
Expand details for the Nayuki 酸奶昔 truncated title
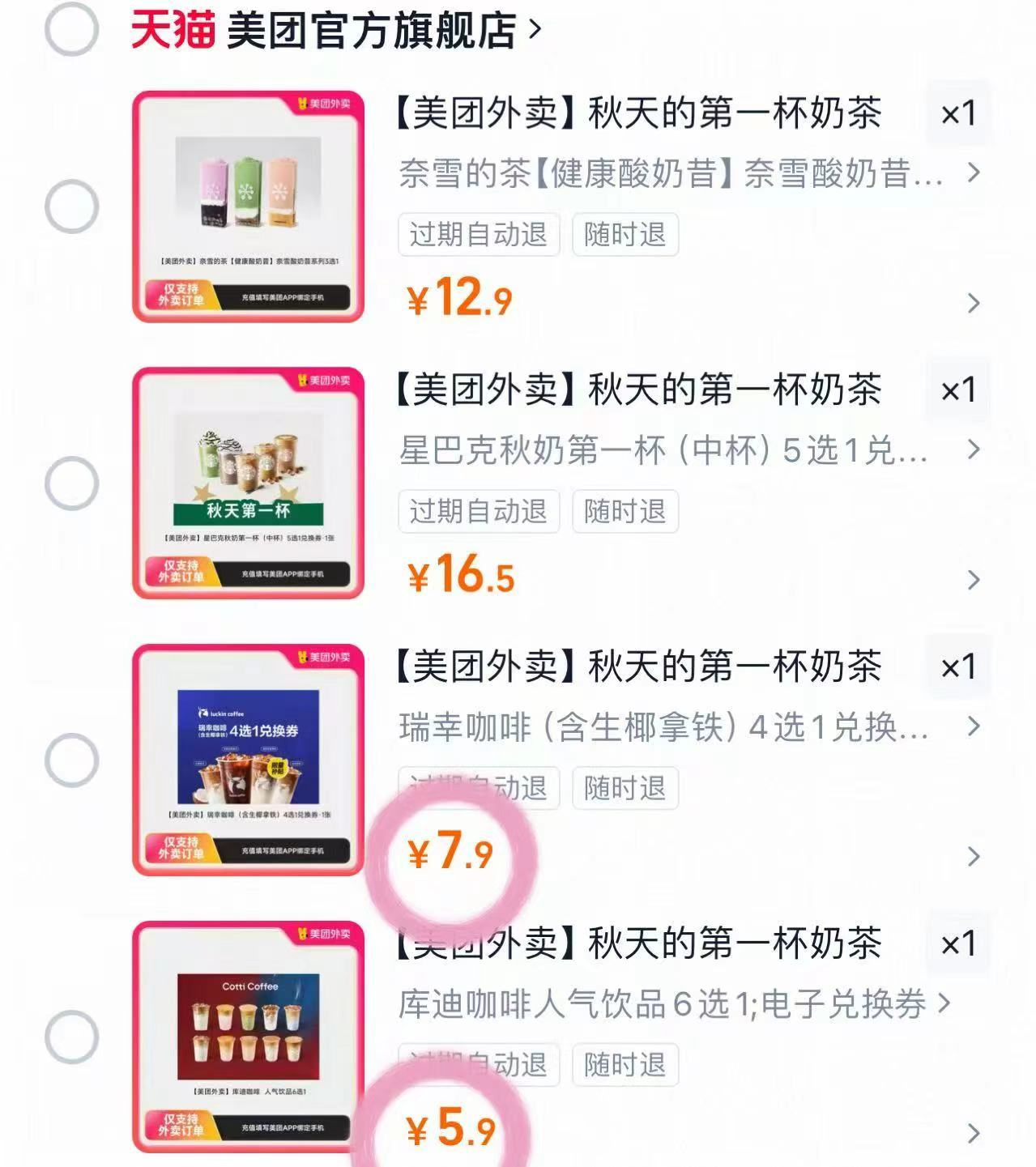pos(972,171)
